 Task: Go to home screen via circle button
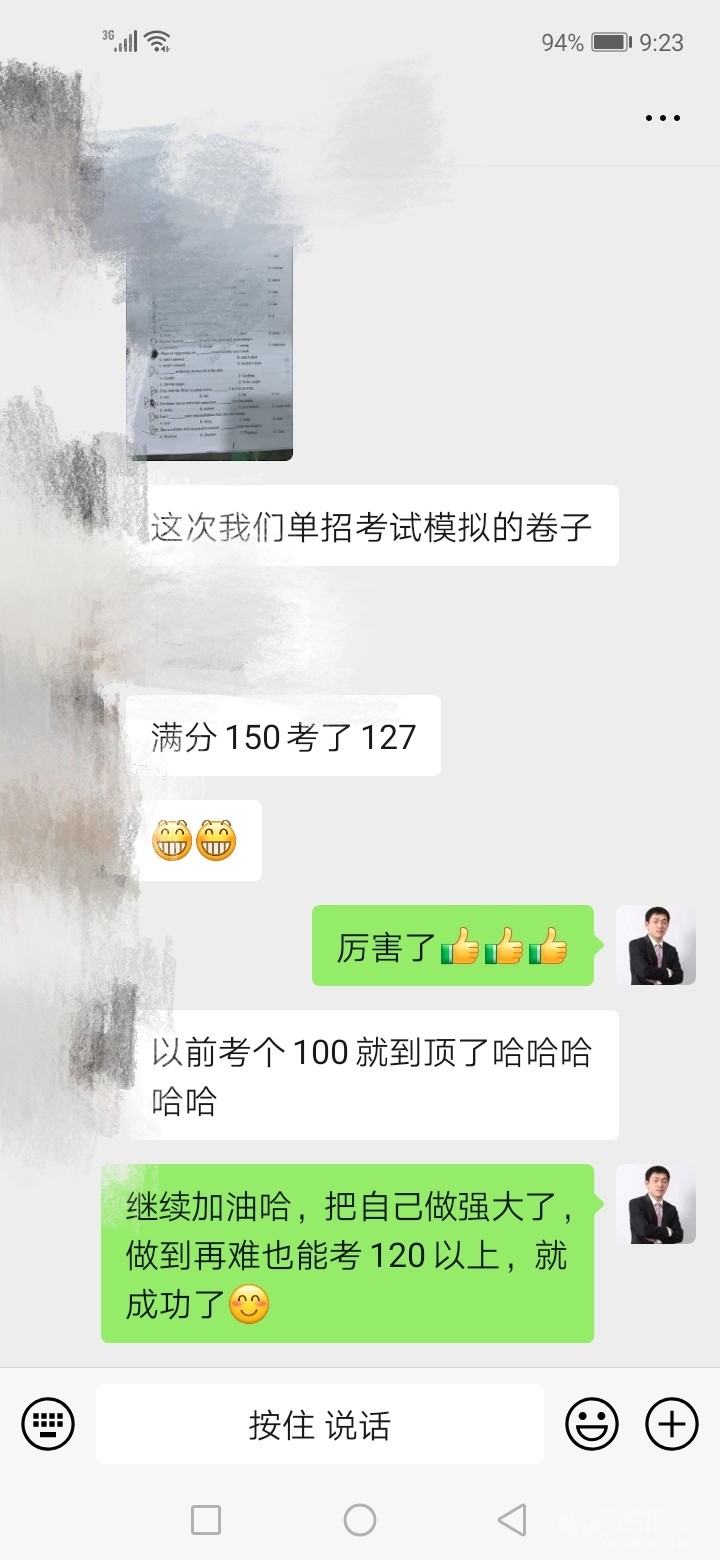click(360, 1520)
